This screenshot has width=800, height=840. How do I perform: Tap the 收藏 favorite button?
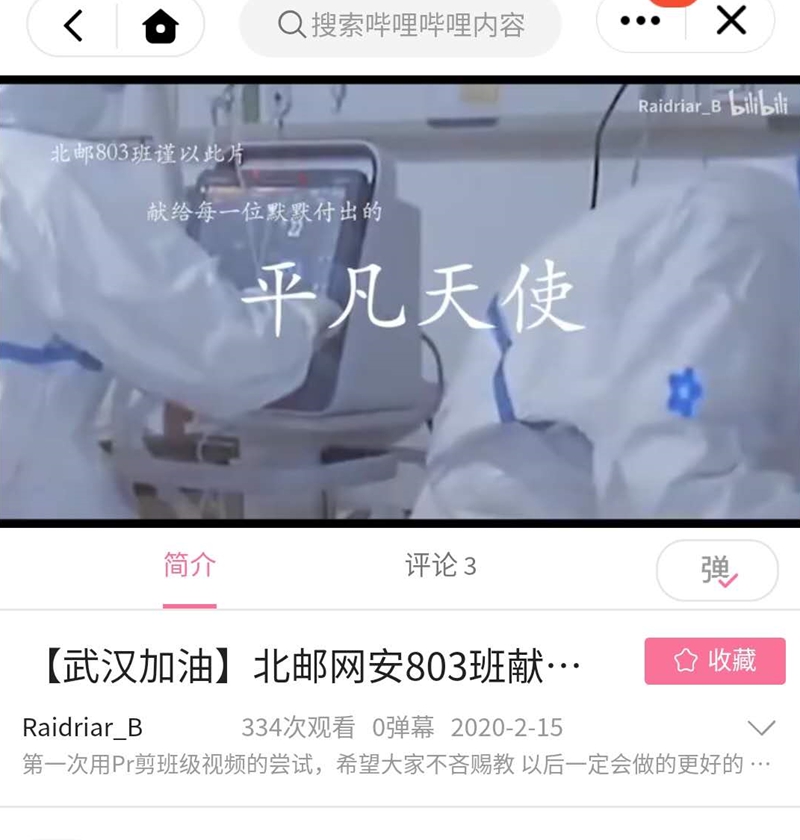pyautogui.click(x=715, y=660)
